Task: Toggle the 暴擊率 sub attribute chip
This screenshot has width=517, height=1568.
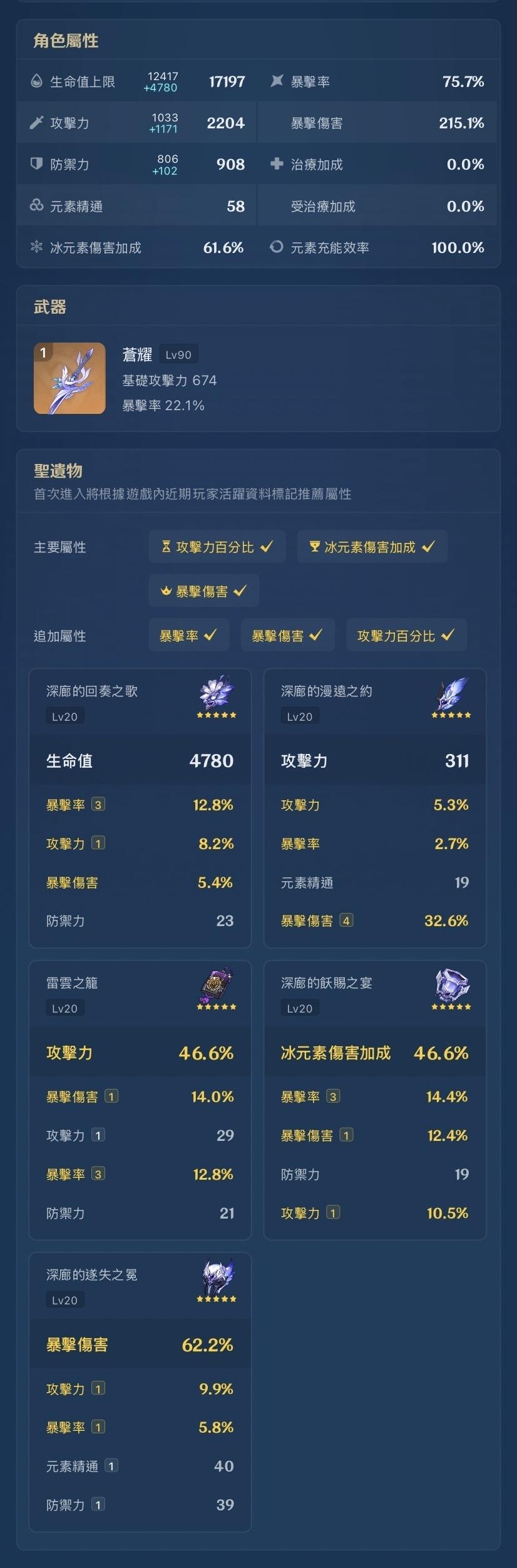Action: coord(188,636)
